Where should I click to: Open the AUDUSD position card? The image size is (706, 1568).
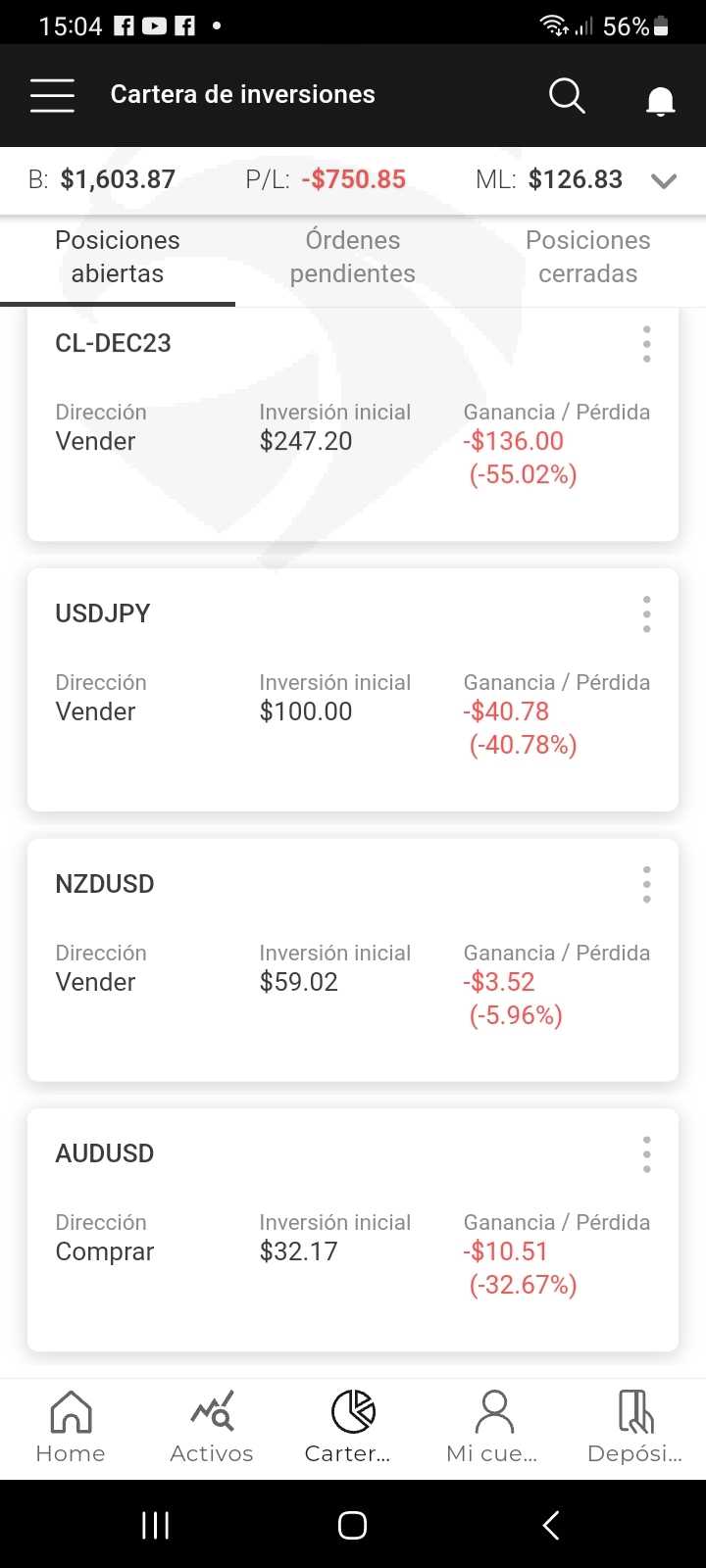point(353,1230)
